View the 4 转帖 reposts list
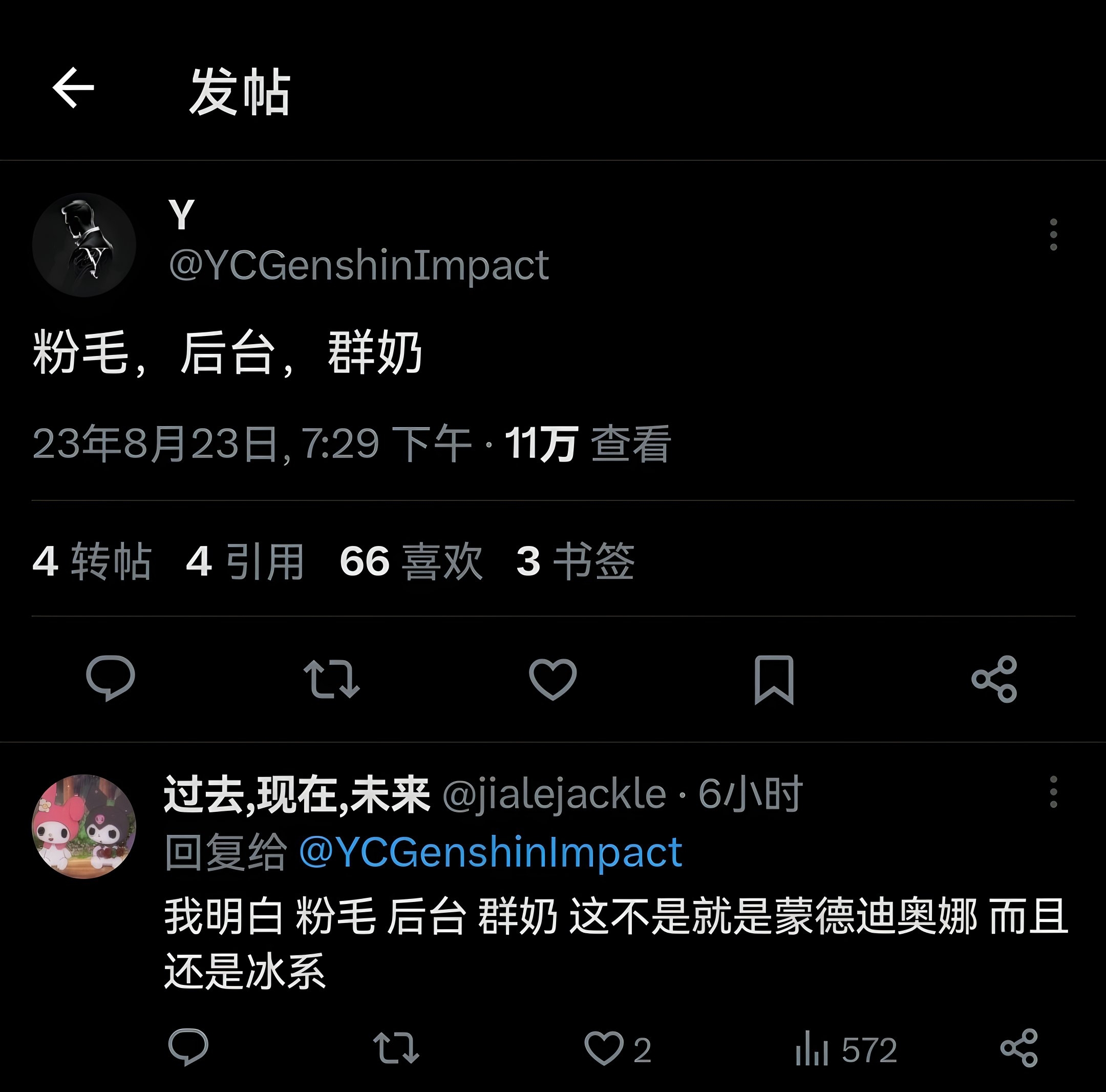 pyautogui.click(x=92, y=561)
